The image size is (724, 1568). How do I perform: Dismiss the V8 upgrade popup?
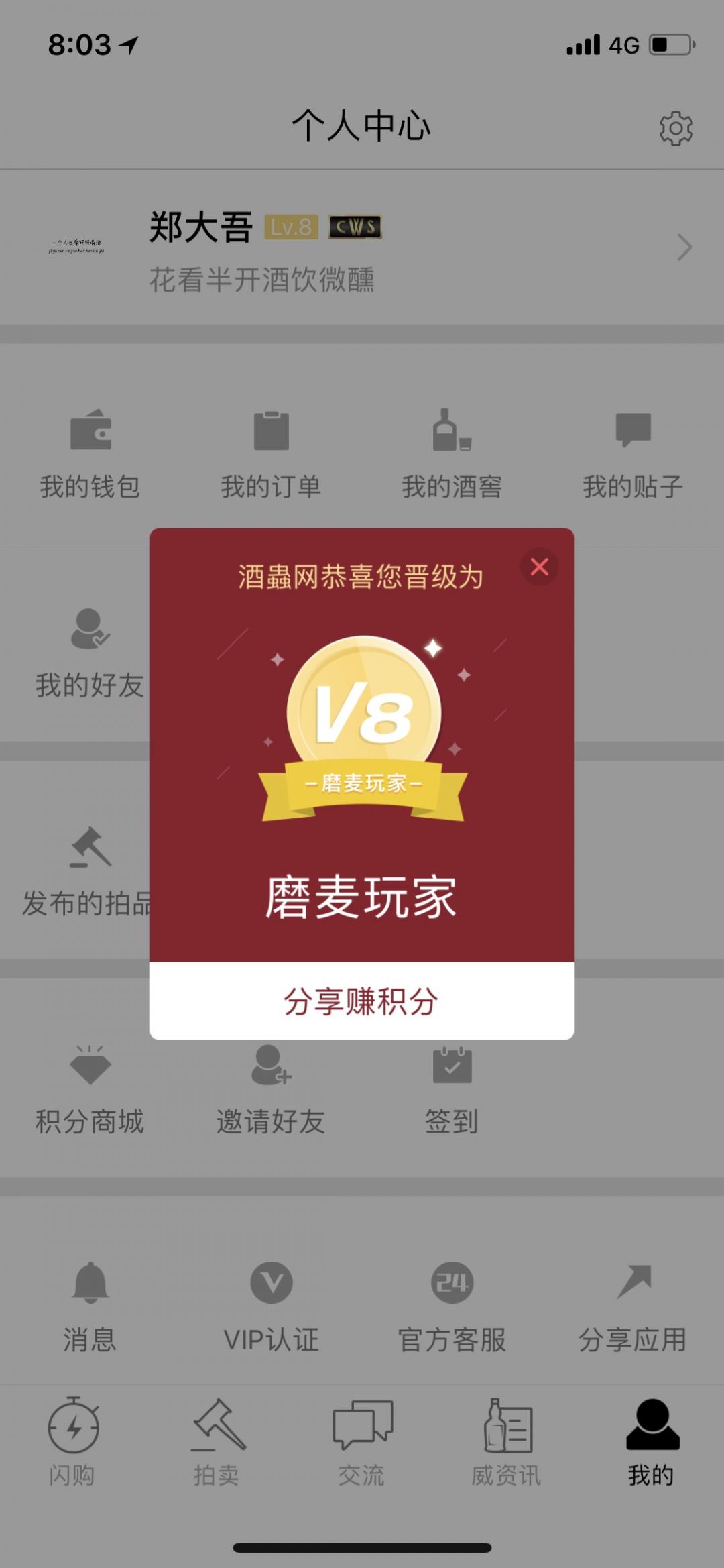tap(540, 566)
